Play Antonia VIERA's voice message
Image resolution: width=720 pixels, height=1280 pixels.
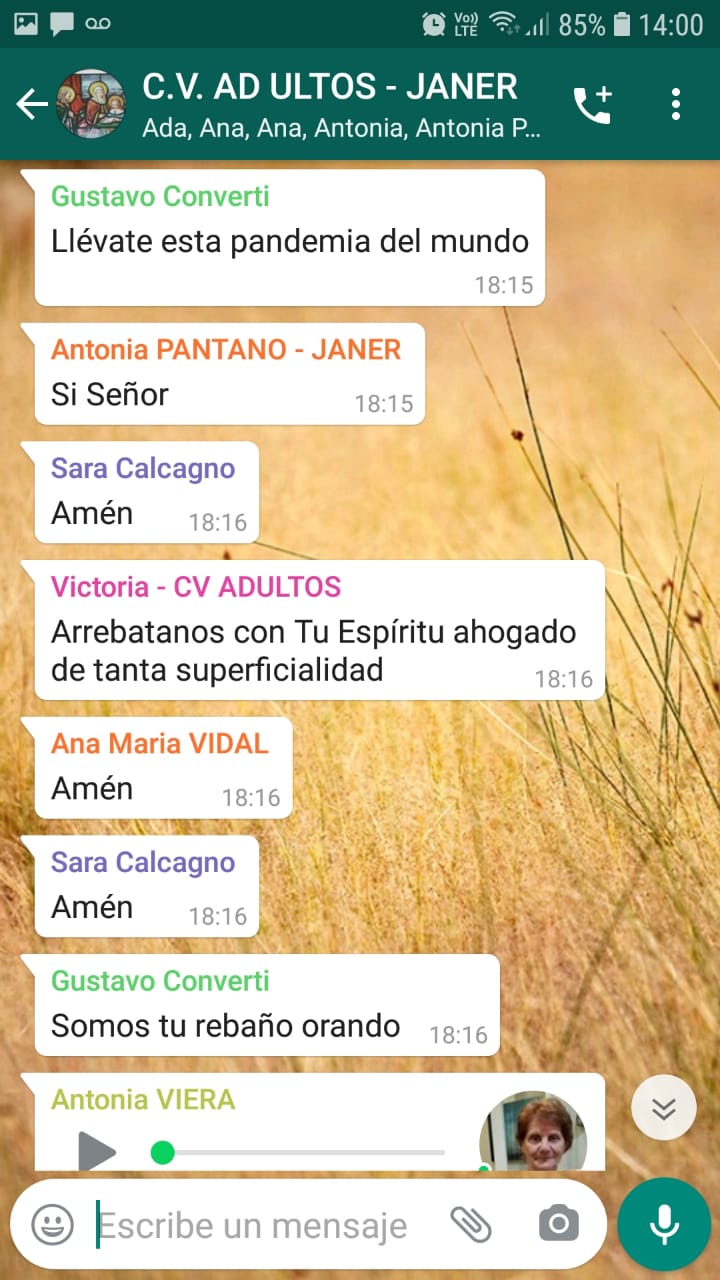point(97,1152)
